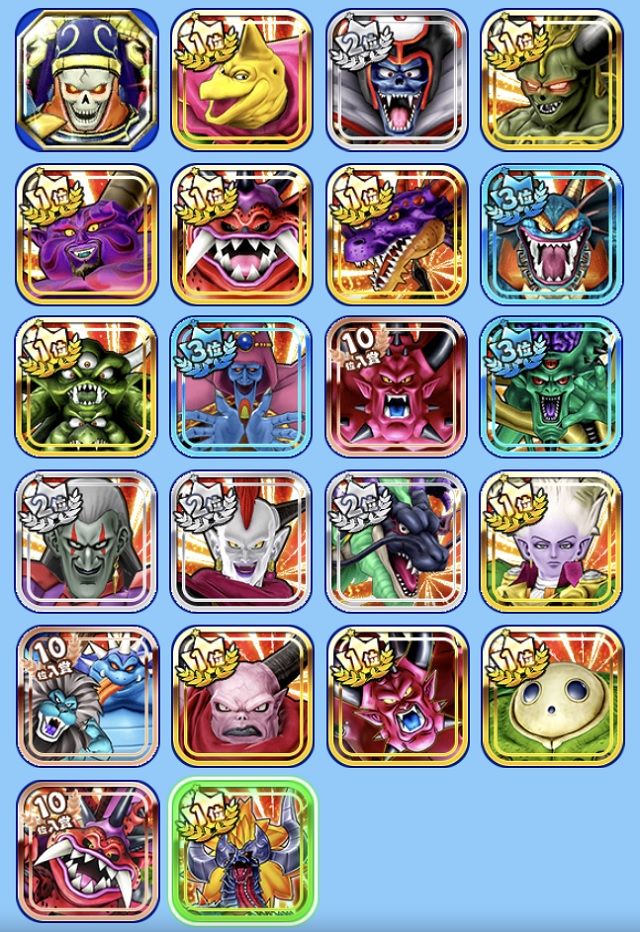Image resolution: width=640 pixels, height=932 pixels.
Task: Pick the pink demon 1位 icon with gold frame
Action: click(398, 696)
